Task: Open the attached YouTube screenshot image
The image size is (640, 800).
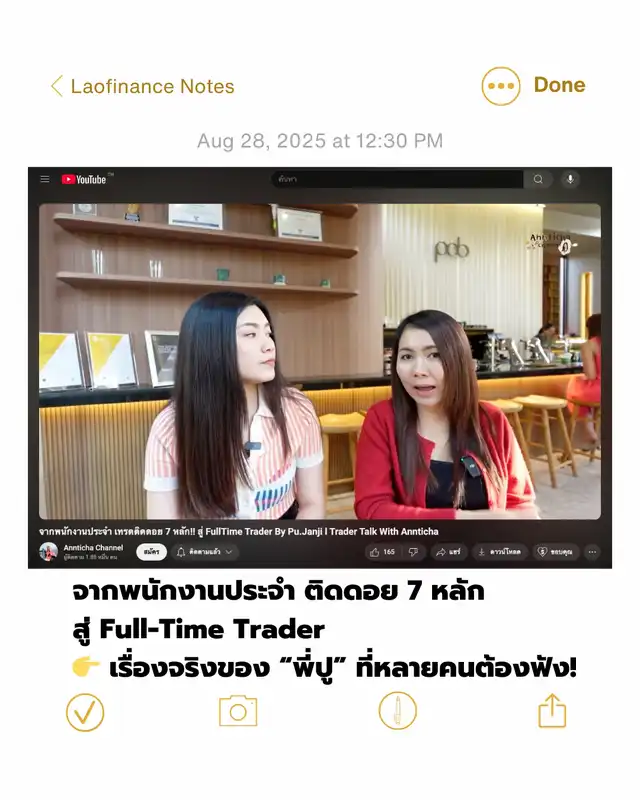Action: point(320,367)
